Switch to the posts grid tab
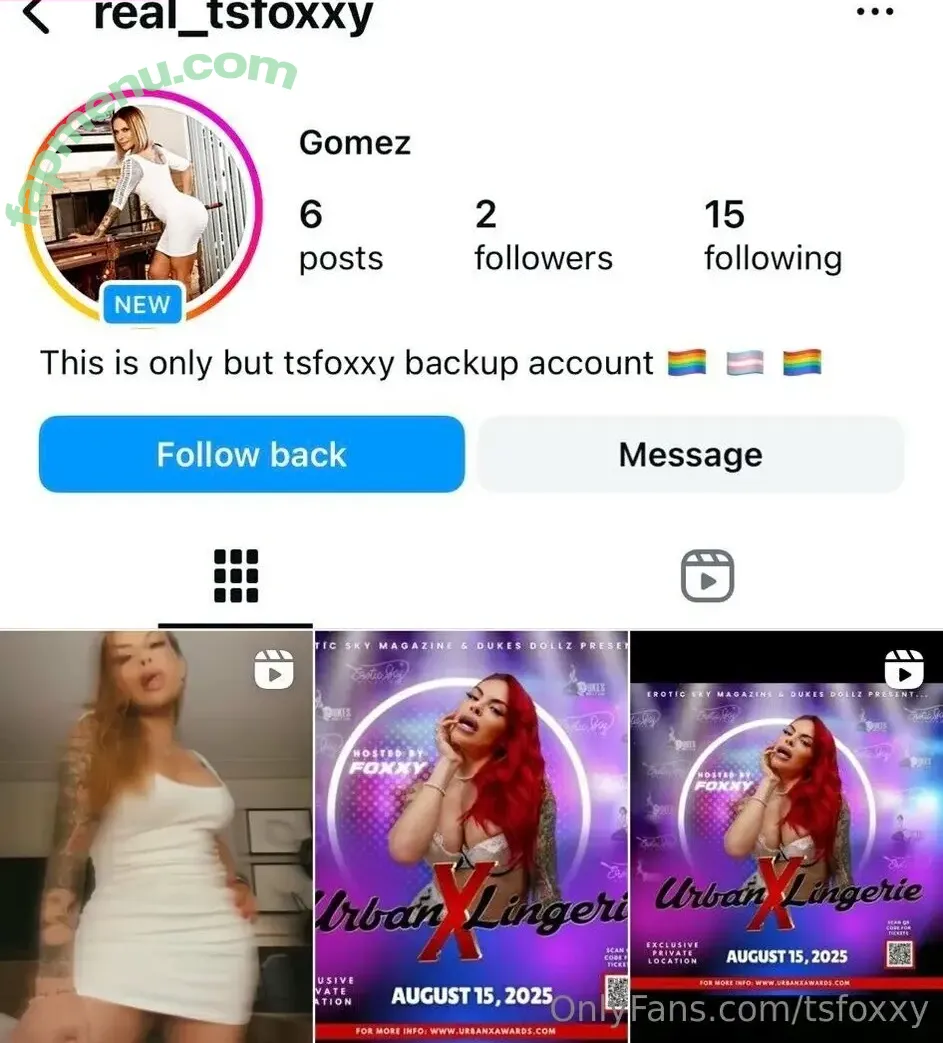 click(236, 576)
